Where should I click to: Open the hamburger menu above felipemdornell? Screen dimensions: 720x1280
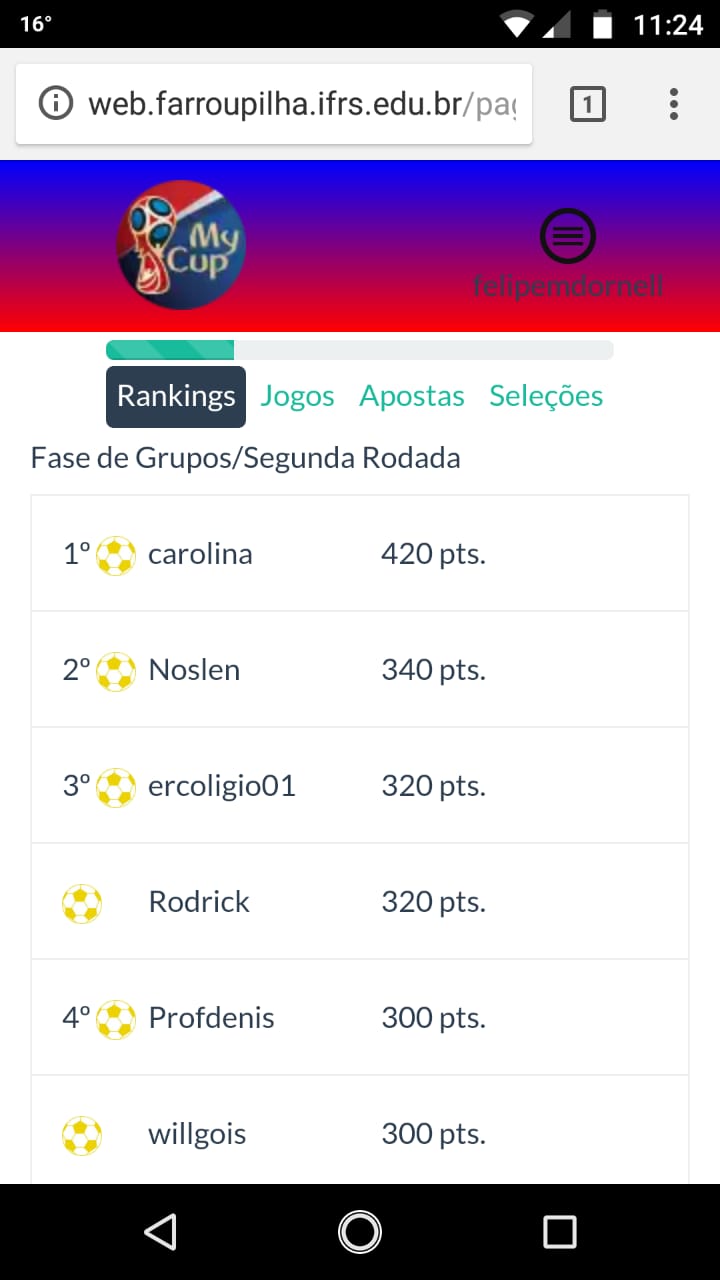tap(568, 237)
